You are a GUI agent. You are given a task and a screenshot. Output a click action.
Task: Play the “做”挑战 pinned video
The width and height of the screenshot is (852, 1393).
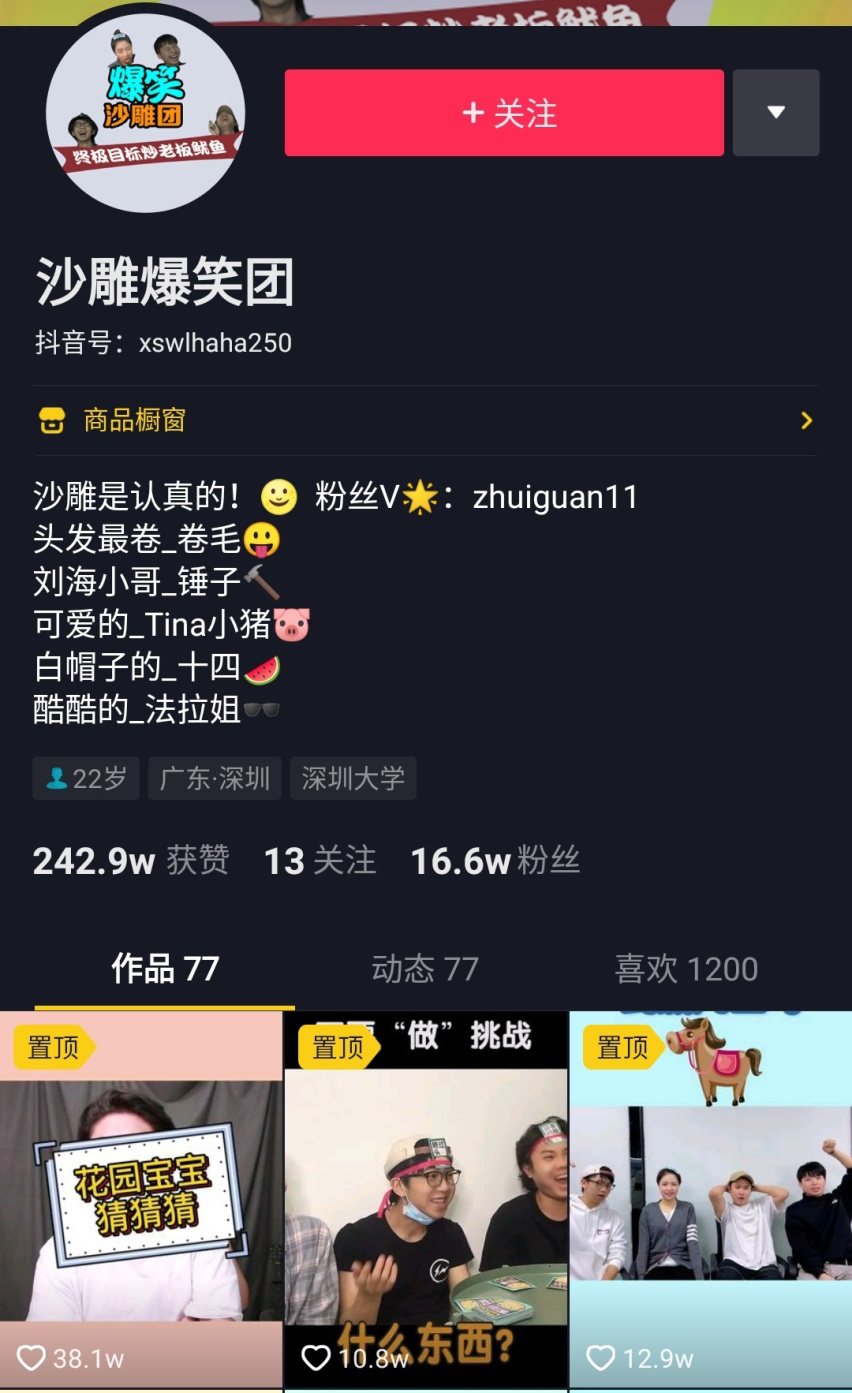point(426,1200)
